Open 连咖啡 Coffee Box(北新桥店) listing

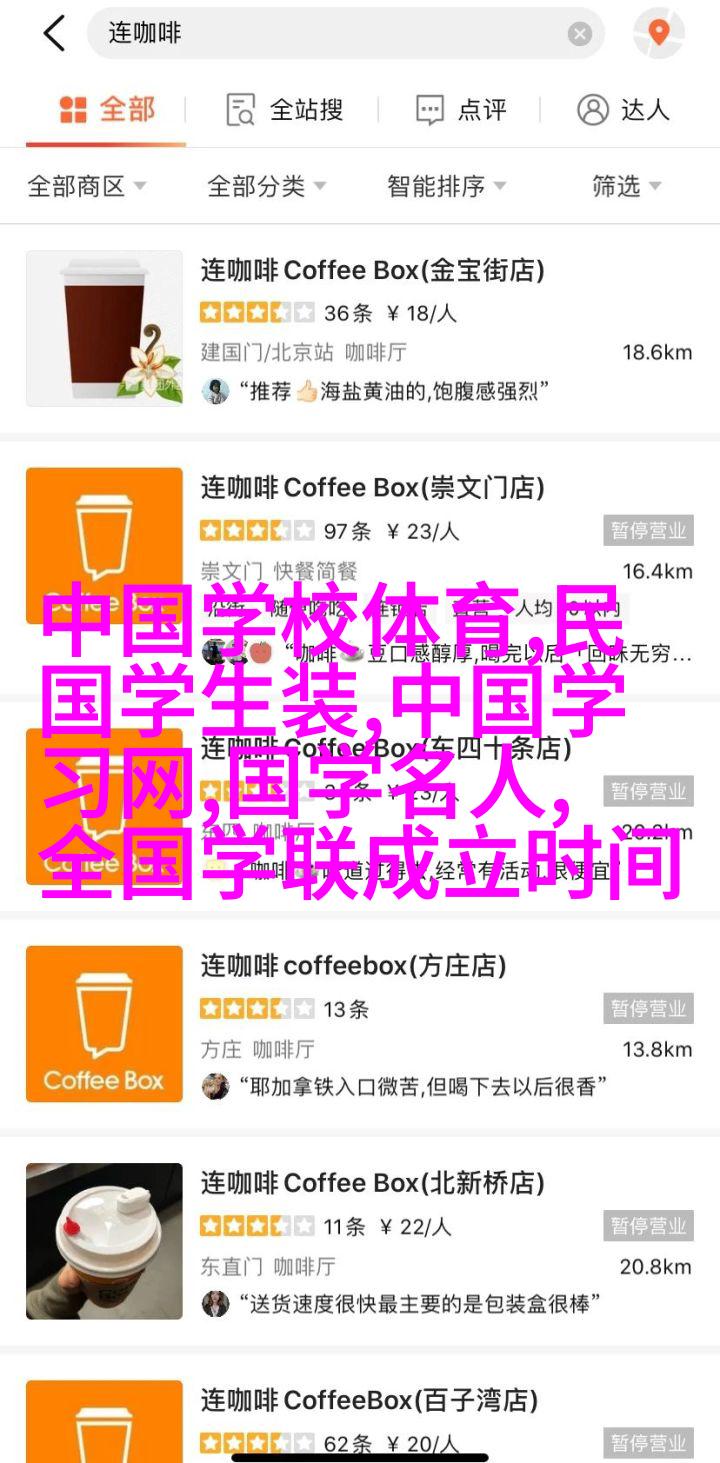(x=372, y=1183)
